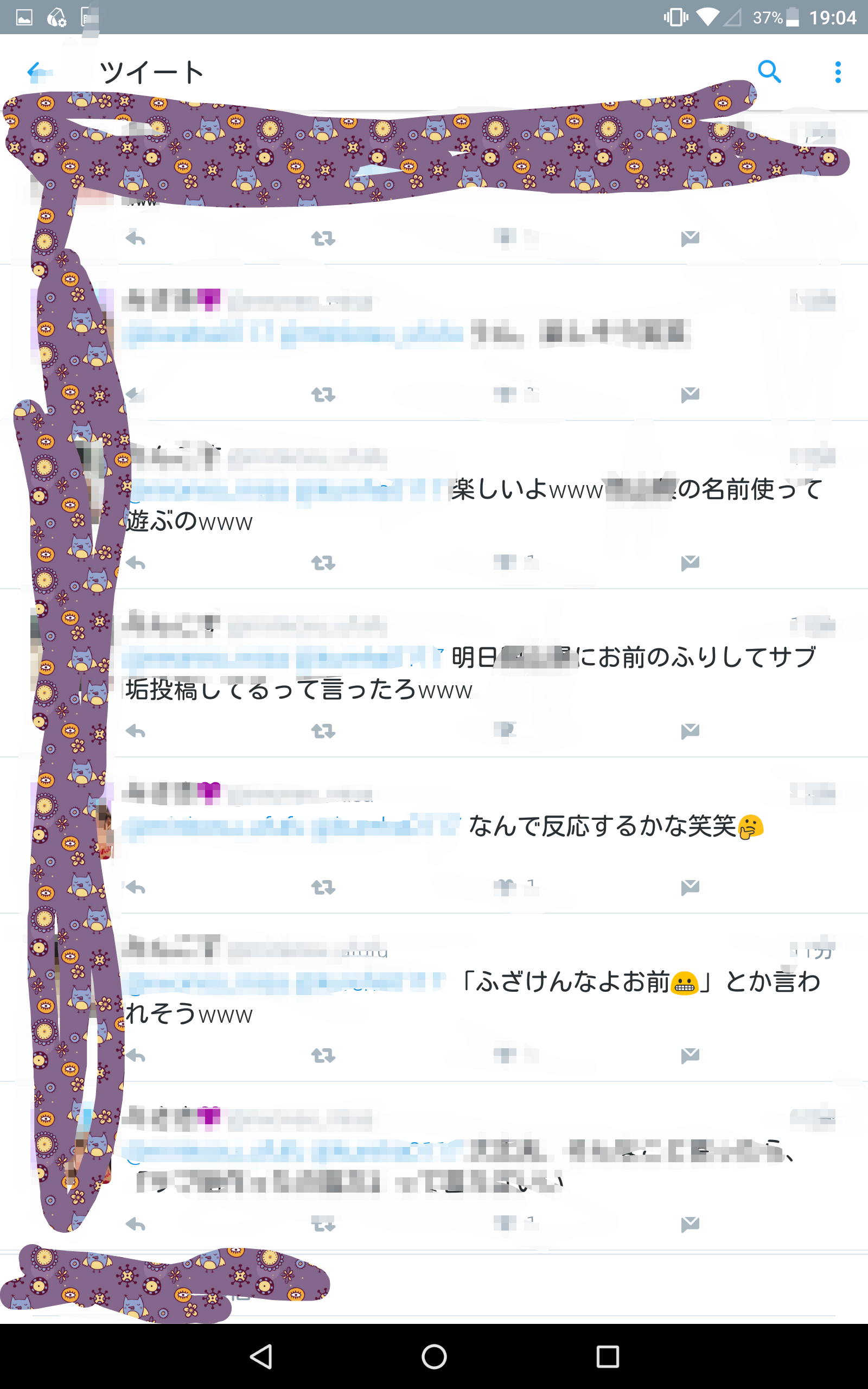The image size is (868, 1389).
Task: Reply to the tweet saying 楽しいよwww
Action: pyautogui.click(x=136, y=563)
